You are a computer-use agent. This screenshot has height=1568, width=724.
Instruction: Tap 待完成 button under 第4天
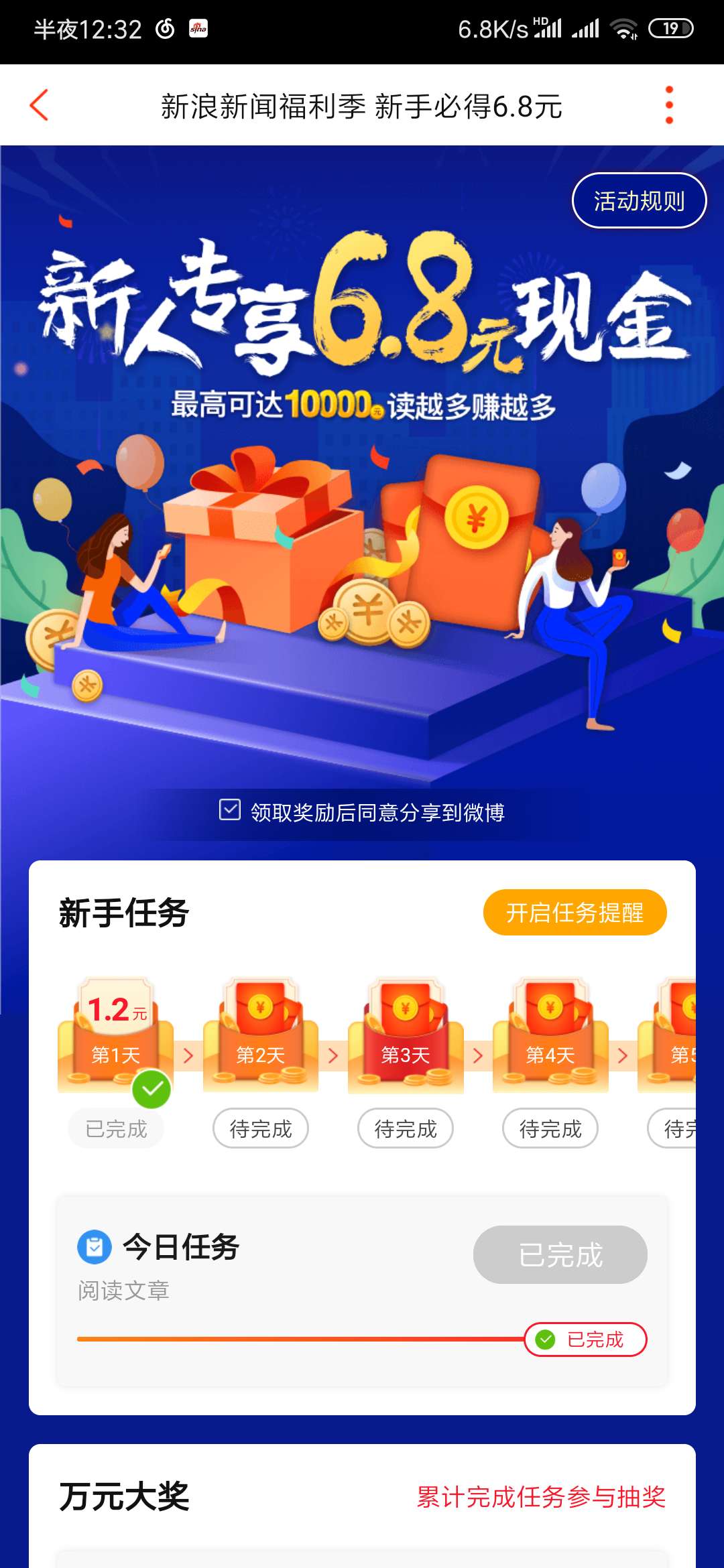[550, 1128]
